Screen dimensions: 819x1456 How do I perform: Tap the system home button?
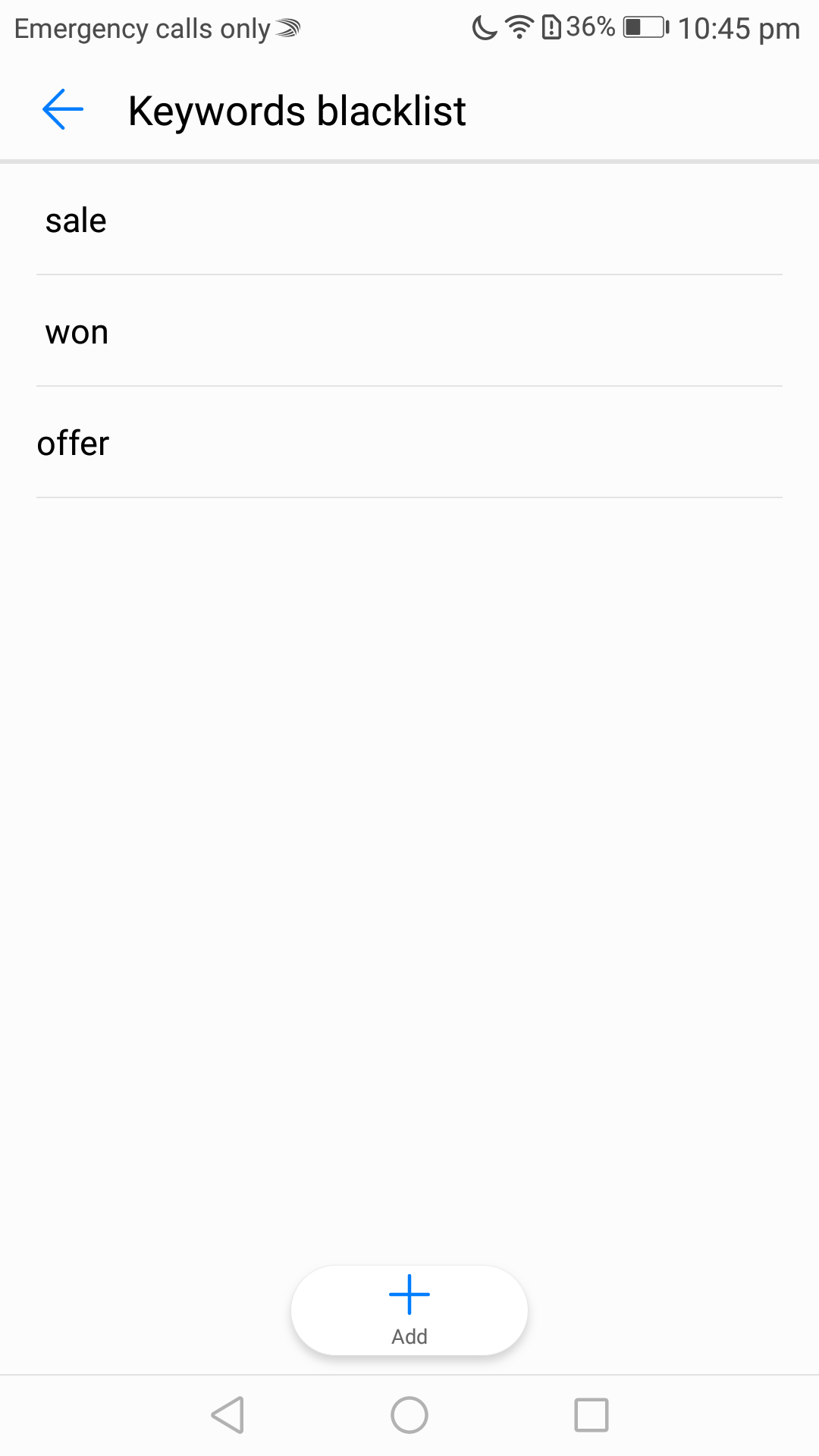[x=409, y=1415]
